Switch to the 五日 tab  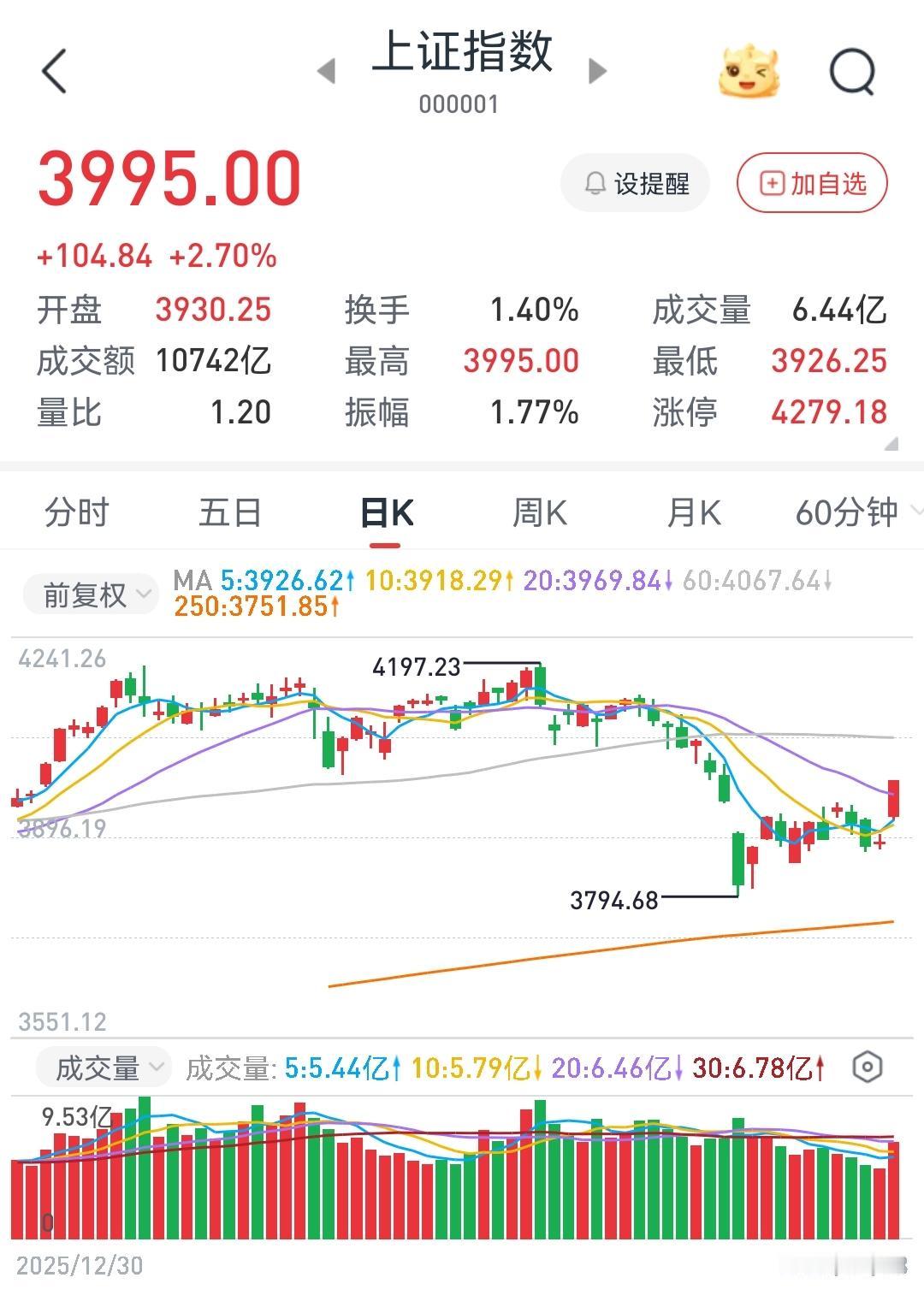tap(231, 513)
